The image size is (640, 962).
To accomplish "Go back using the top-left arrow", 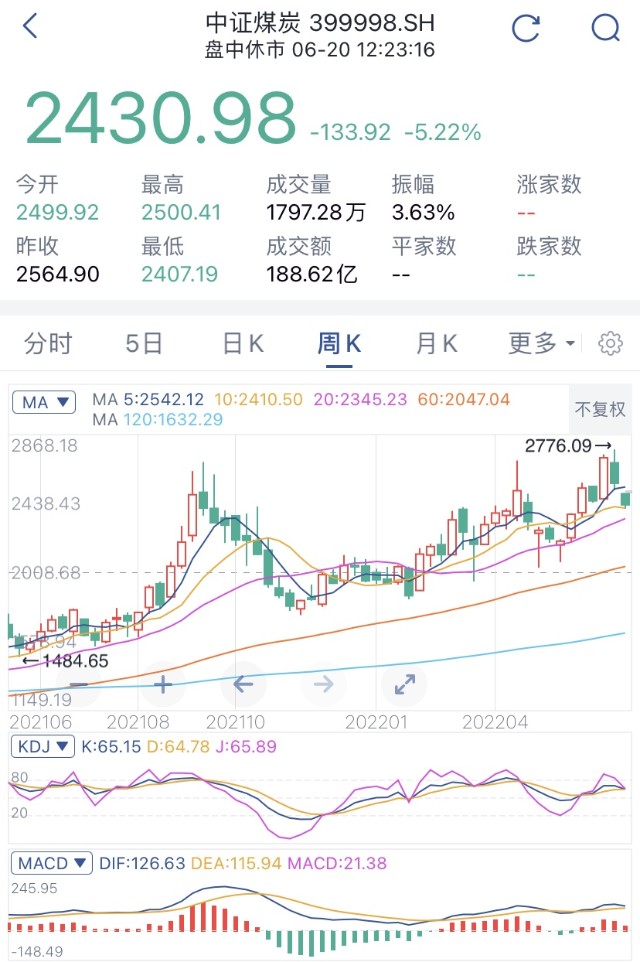I will coord(30,27).
